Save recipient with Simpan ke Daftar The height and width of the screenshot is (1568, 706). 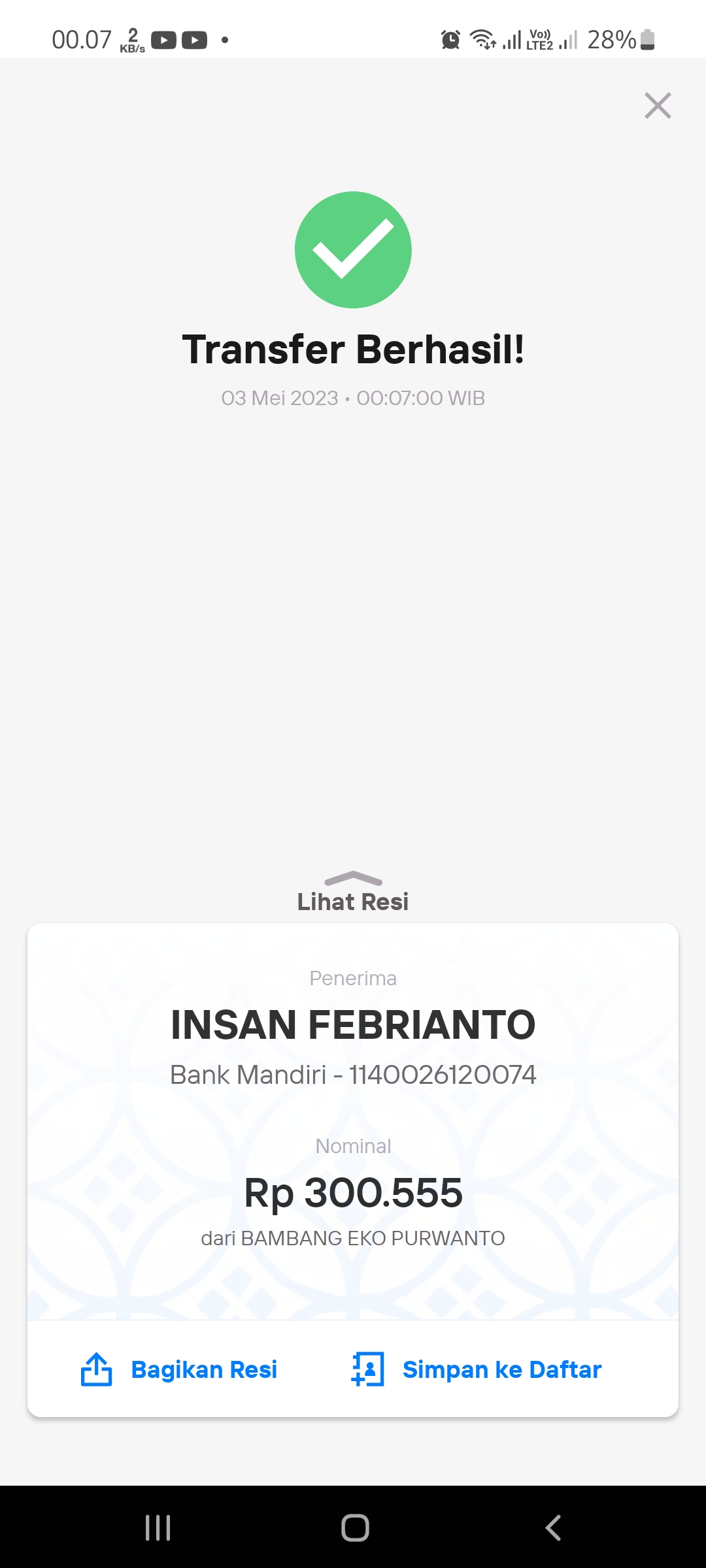tap(476, 1369)
